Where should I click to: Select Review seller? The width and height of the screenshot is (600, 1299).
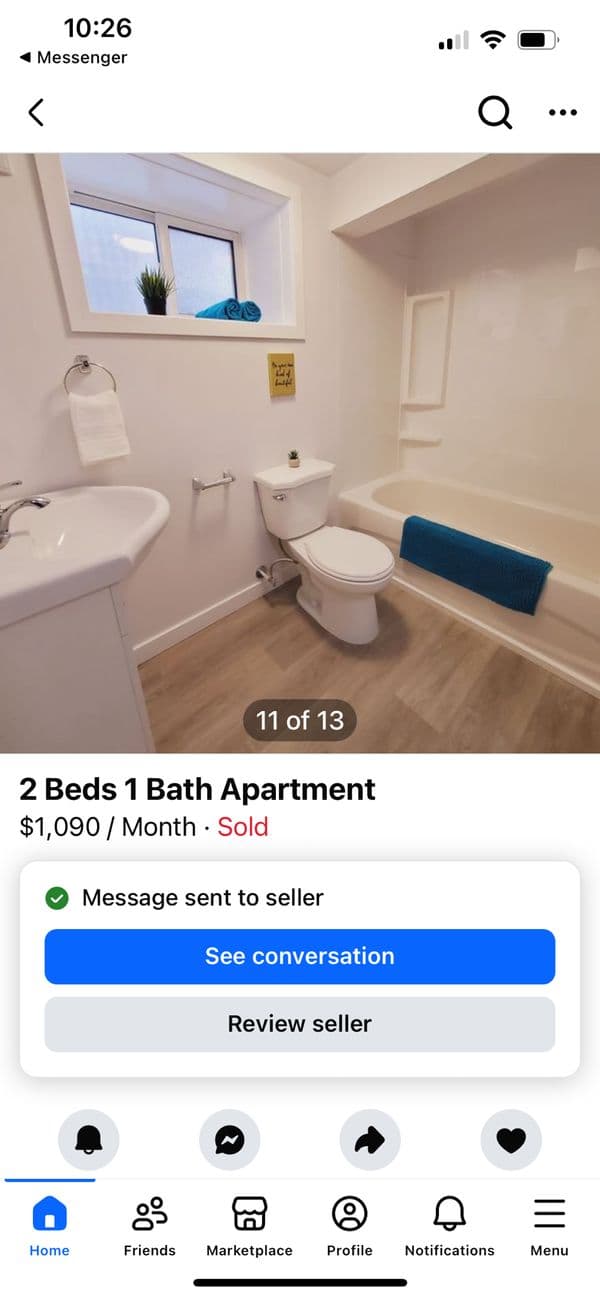pyautogui.click(x=300, y=1024)
